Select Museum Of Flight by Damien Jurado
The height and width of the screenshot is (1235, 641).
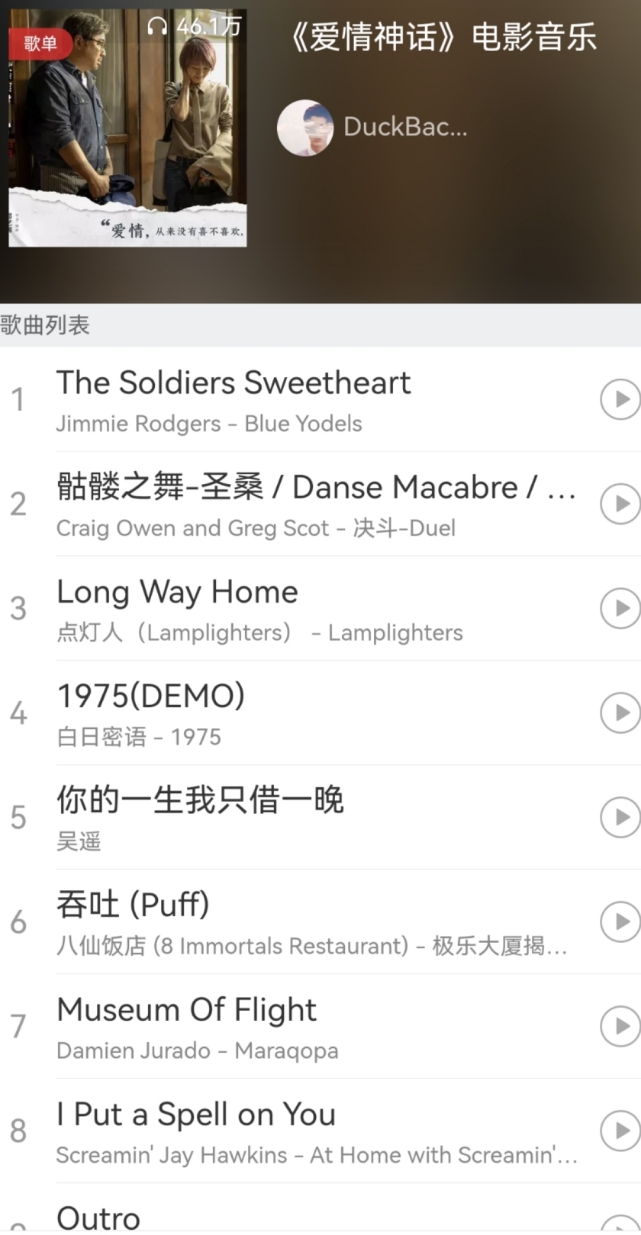[x=300, y=1026]
